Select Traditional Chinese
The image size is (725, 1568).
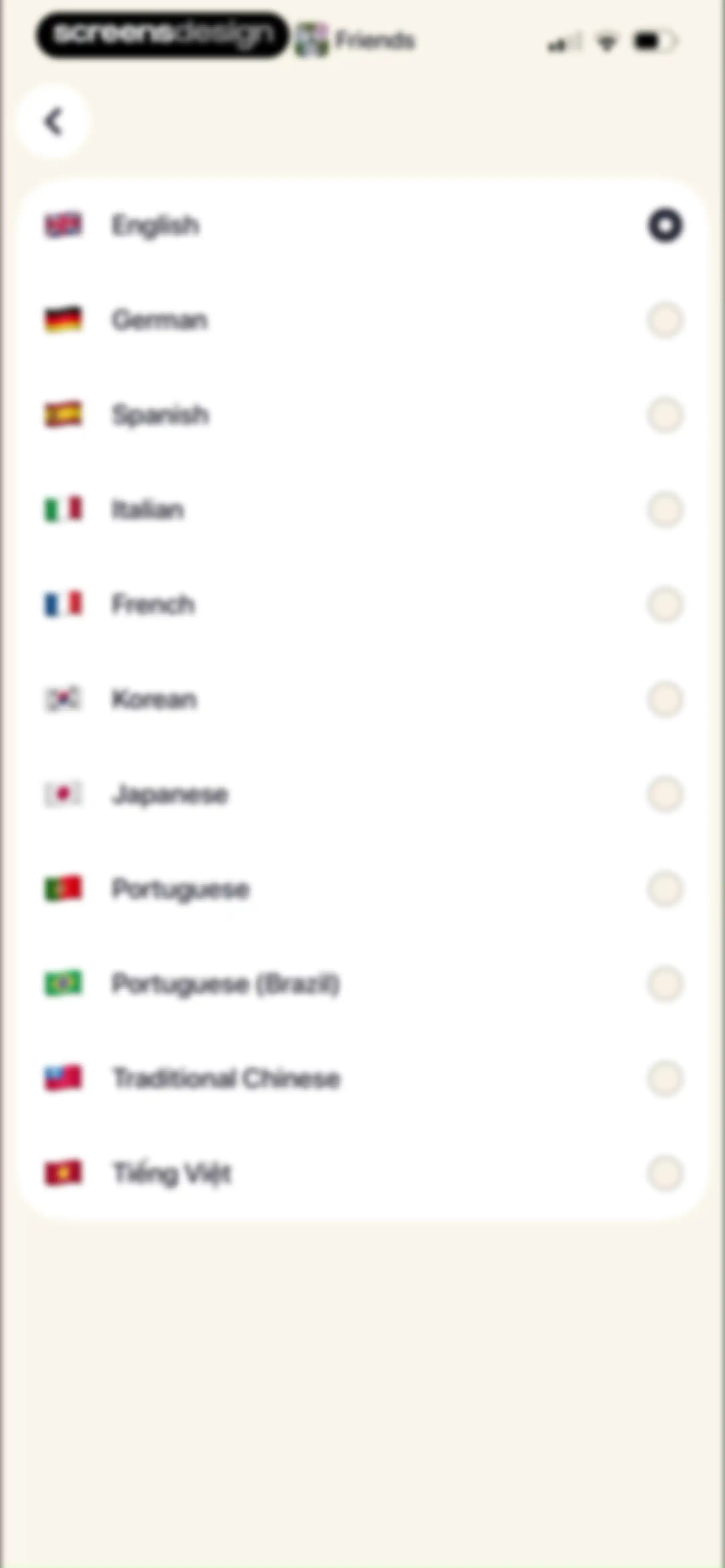(363, 1078)
